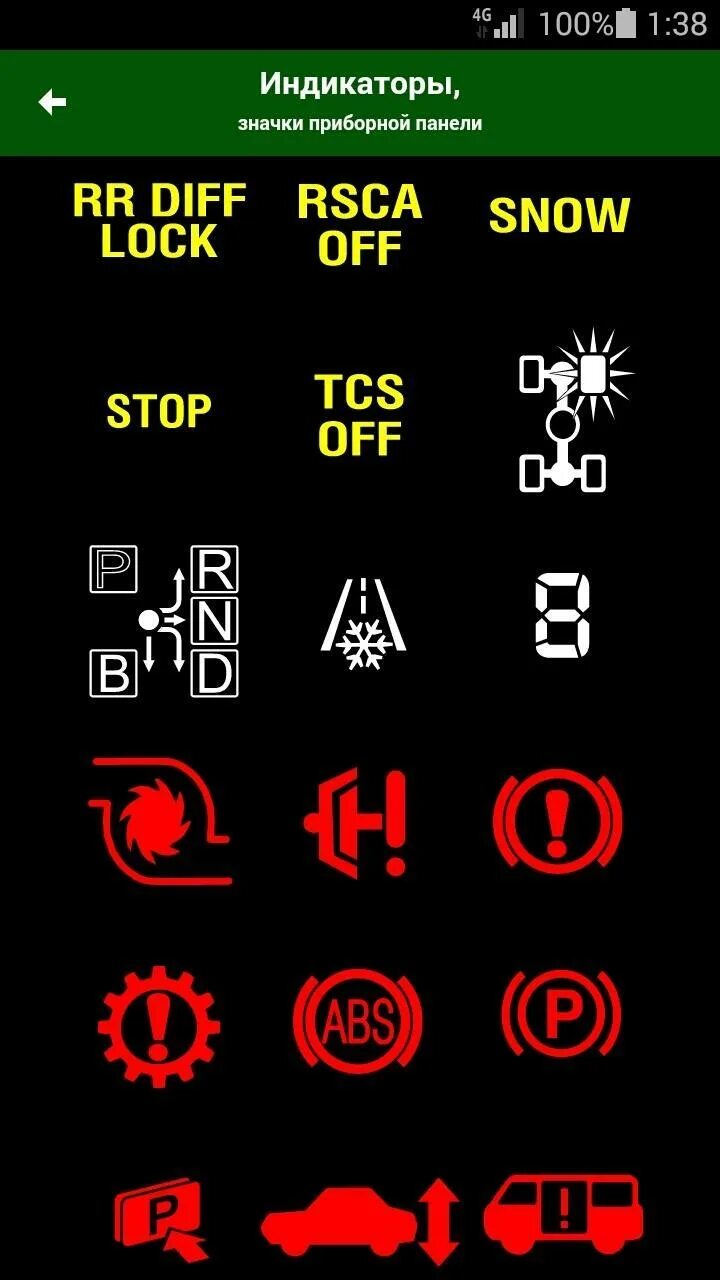Open the P R N D B gear selector icon
Image resolution: width=720 pixels, height=1280 pixels.
pyautogui.click(x=164, y=621)
